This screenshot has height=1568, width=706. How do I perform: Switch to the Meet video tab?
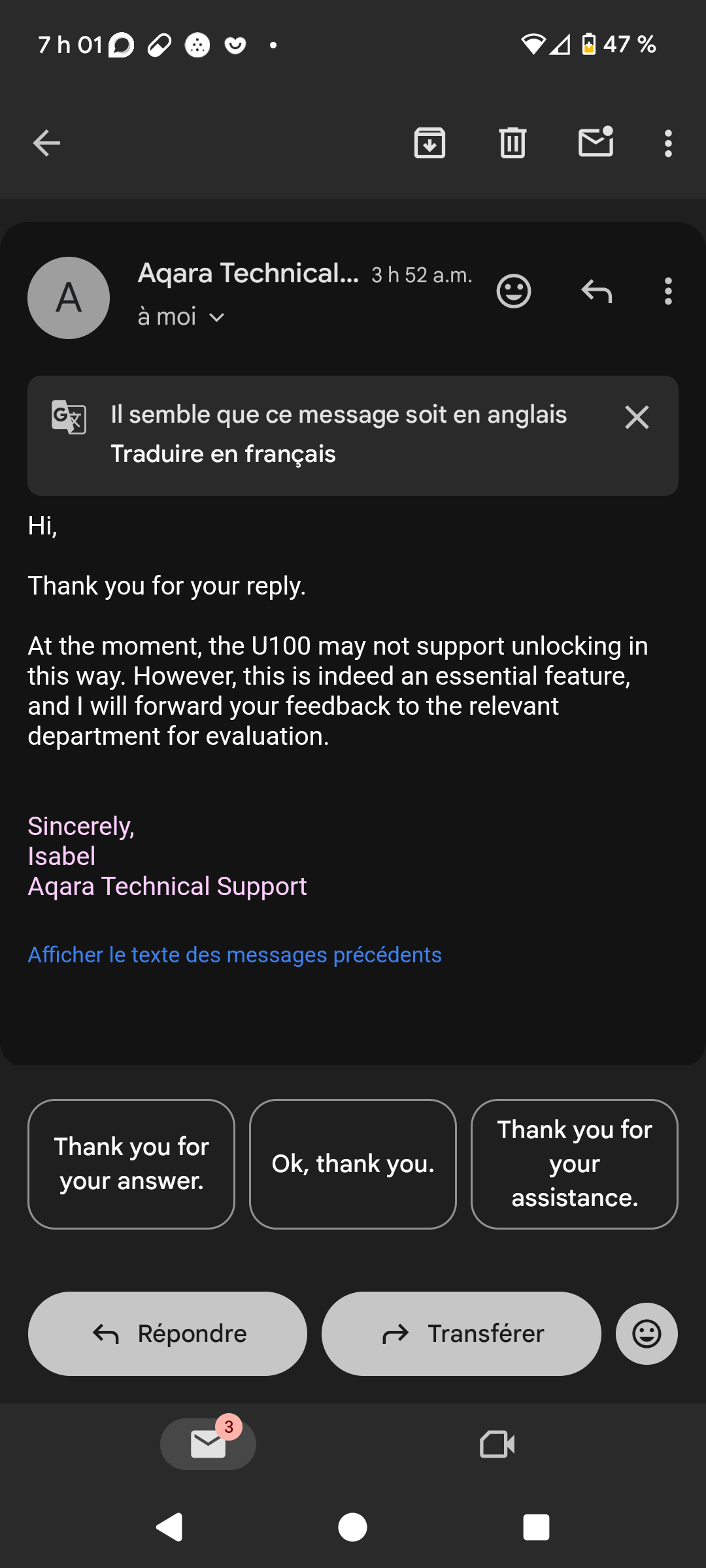(497, 1444)
